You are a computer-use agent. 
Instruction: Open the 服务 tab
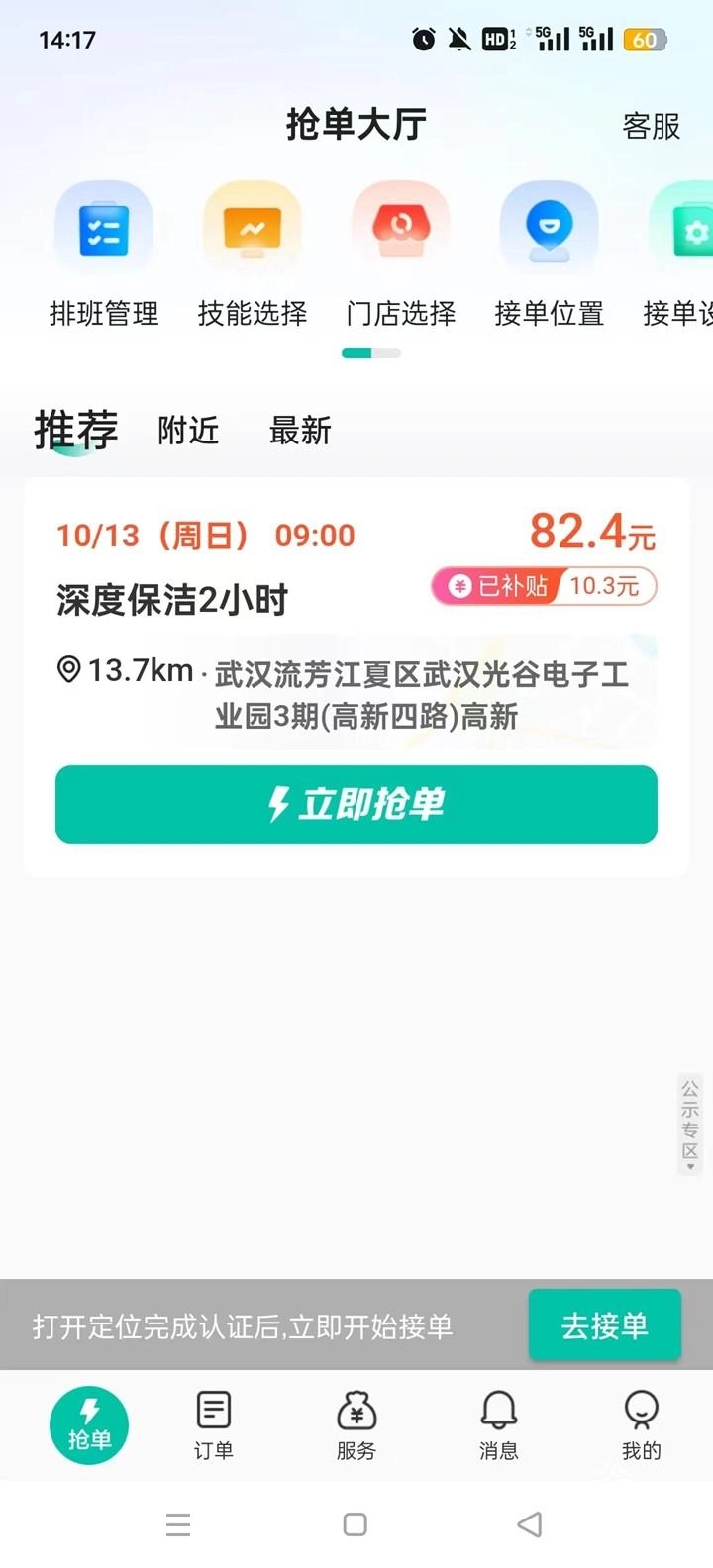pyautogui.click(x=356, y=1425)
